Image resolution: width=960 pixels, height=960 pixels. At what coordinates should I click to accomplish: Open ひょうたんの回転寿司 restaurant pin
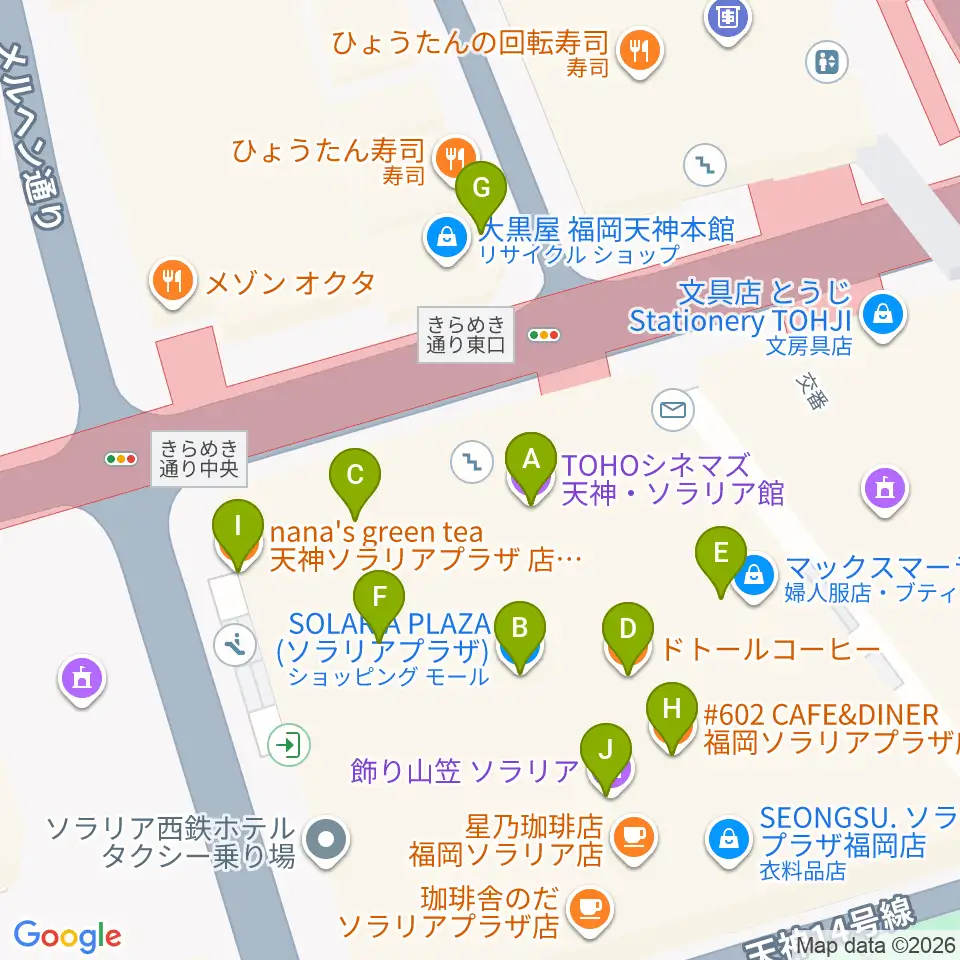tap(640, 53)
